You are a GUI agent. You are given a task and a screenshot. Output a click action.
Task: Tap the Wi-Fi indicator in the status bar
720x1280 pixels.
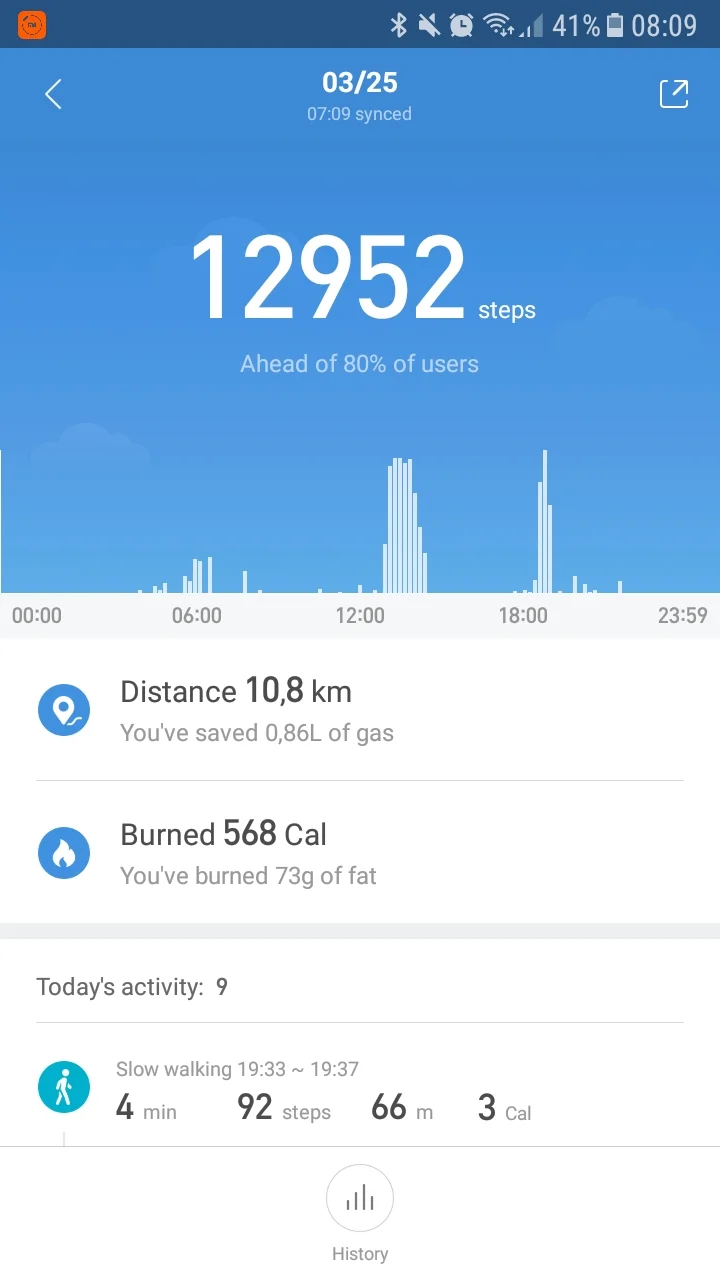pos(497,25)
